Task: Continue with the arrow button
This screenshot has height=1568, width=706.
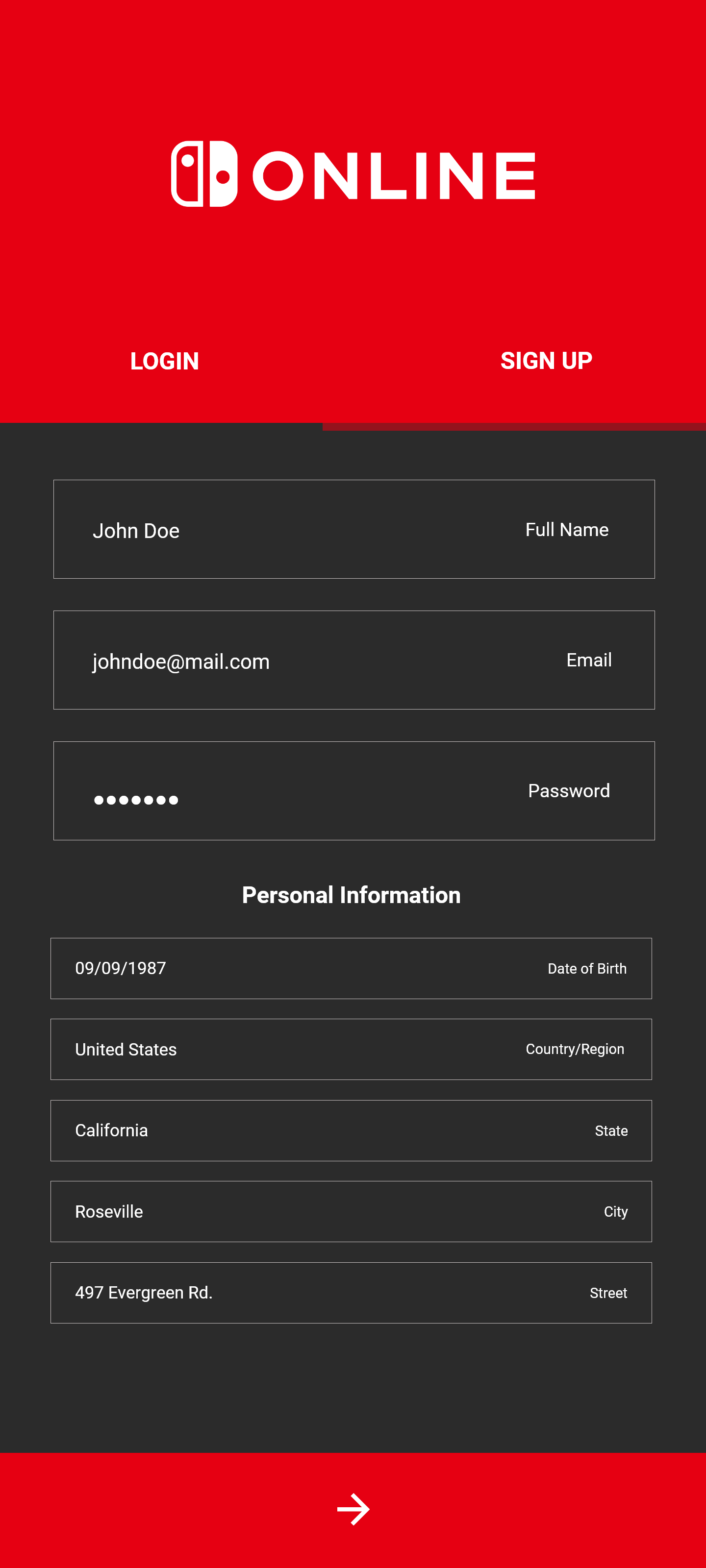Action: (x=353, y=1510)
